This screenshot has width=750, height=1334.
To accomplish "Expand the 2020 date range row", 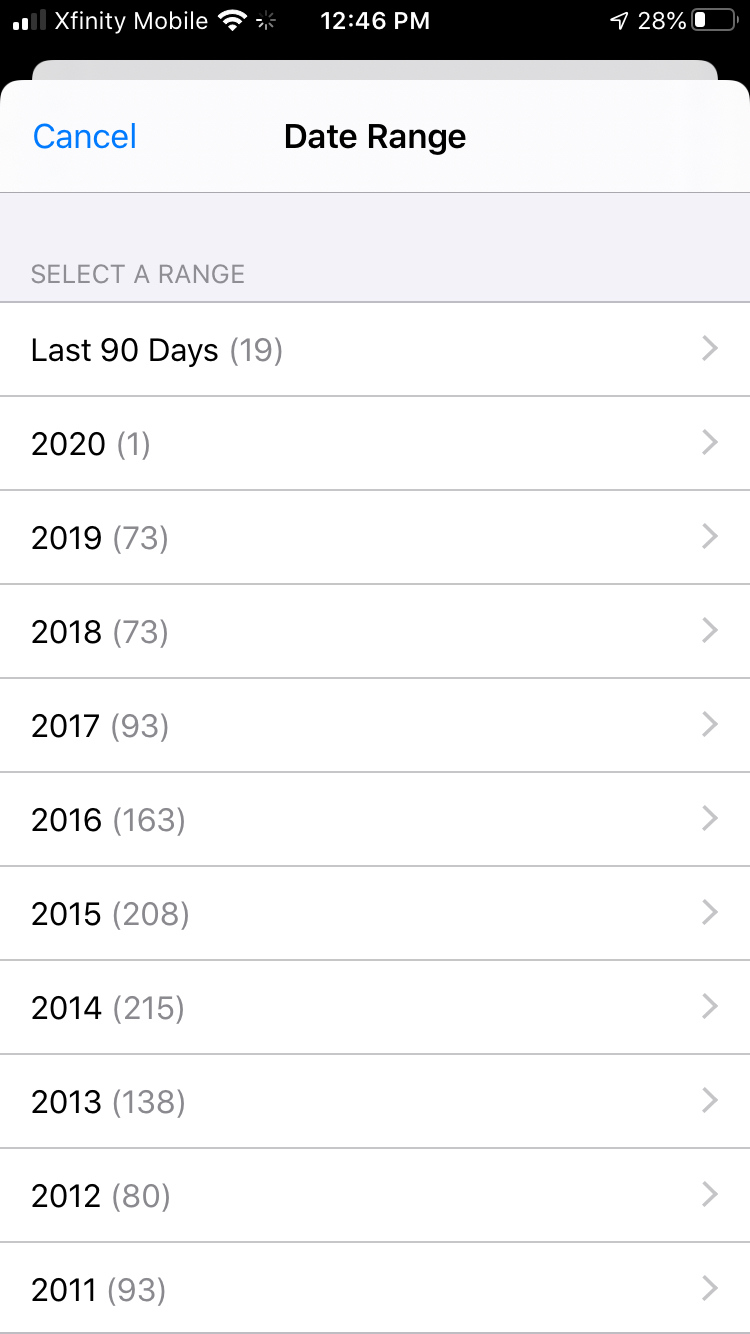I will pos(375,443).
